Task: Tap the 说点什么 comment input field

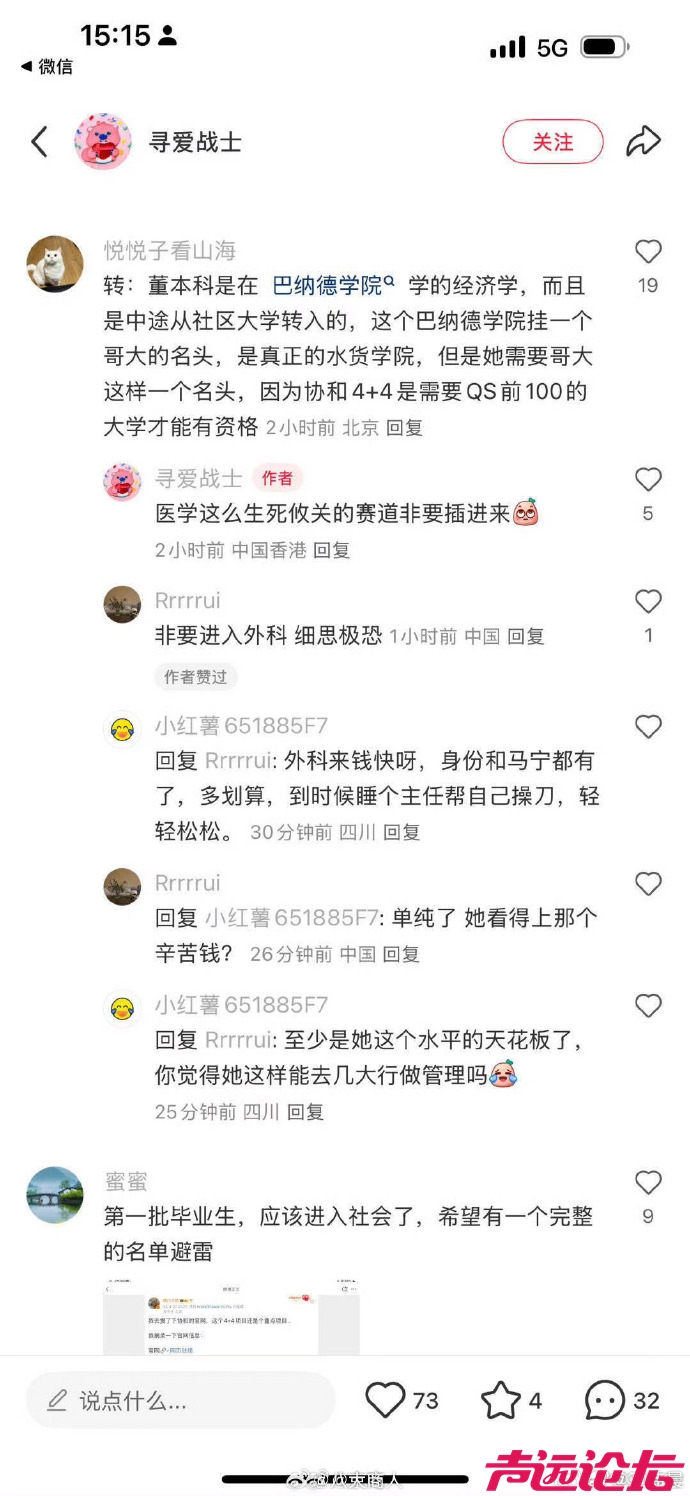Action: click(180, 1400)
